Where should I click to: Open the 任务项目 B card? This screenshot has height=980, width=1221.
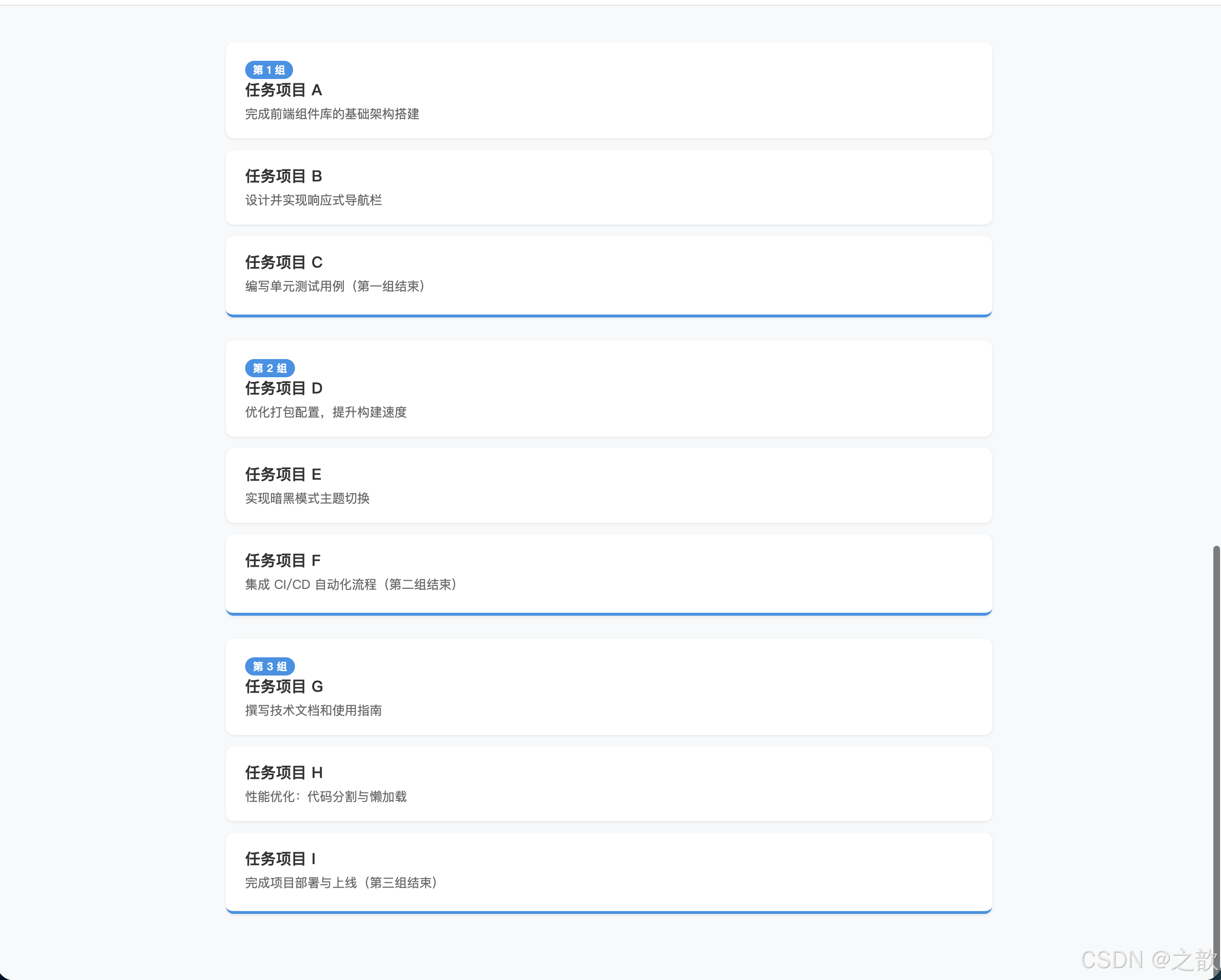(609, 187)
